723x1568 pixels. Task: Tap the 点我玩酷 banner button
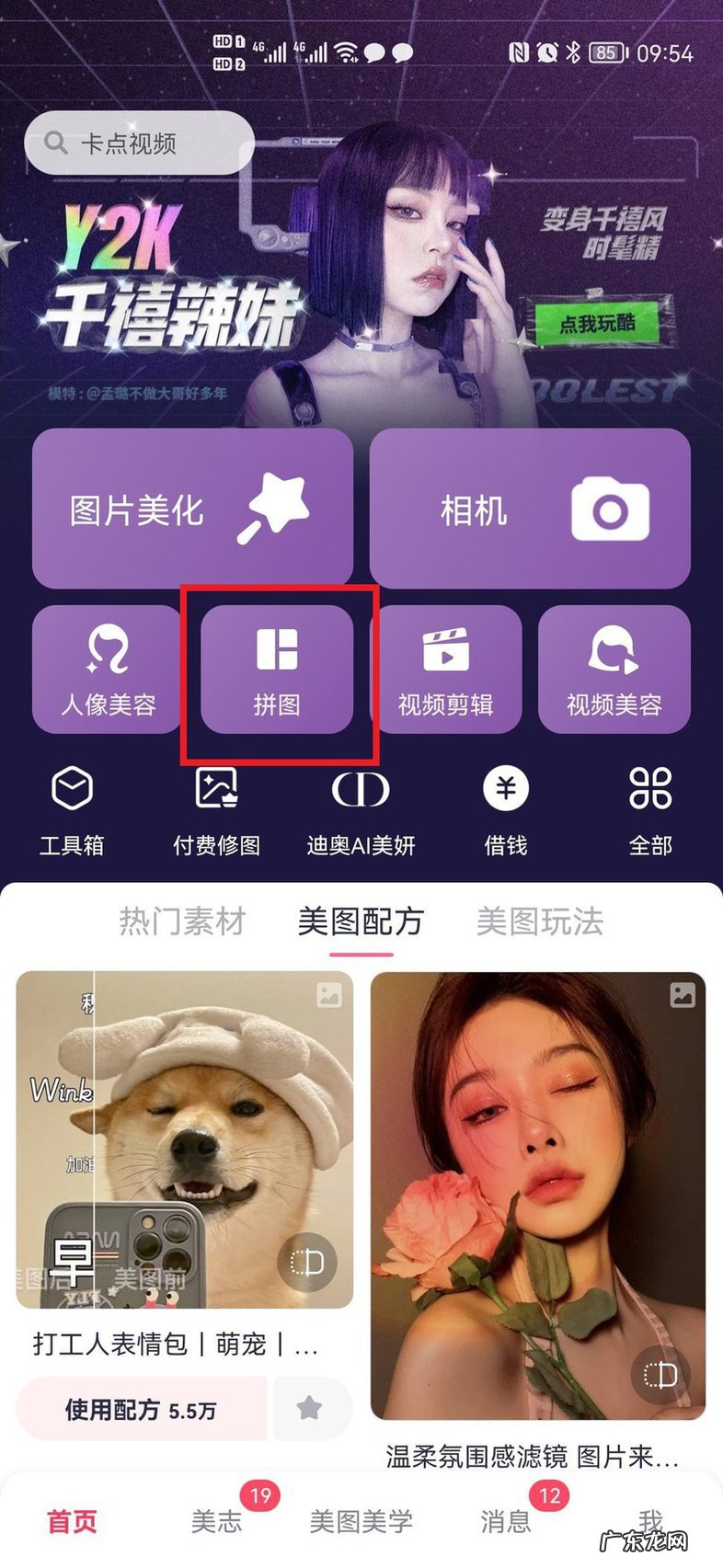pos(598,324)
